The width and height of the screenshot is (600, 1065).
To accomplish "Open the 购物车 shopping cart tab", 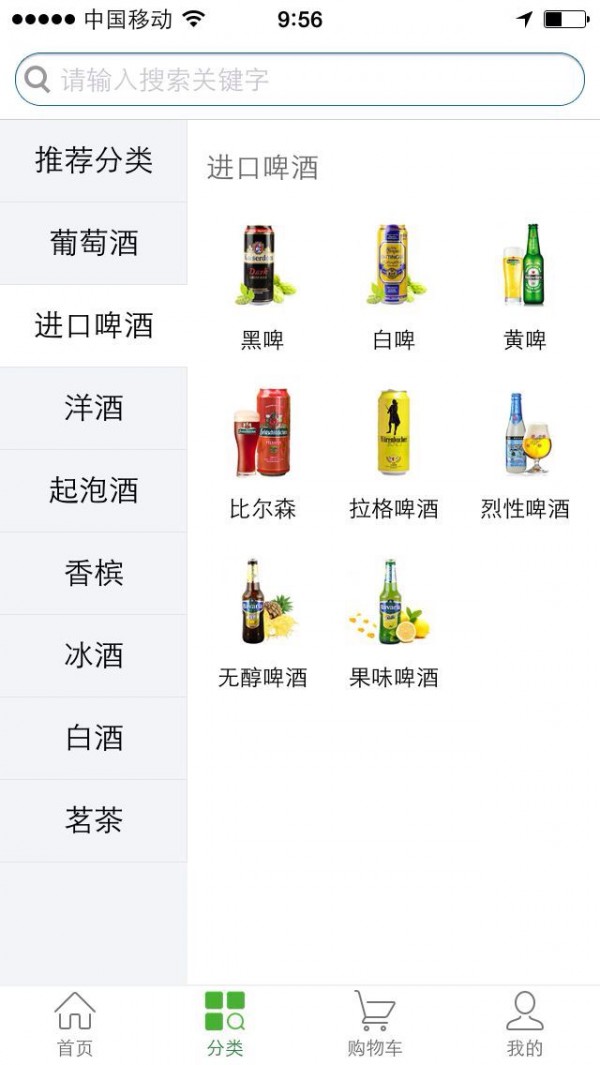I will click(x=375, y=1025).
